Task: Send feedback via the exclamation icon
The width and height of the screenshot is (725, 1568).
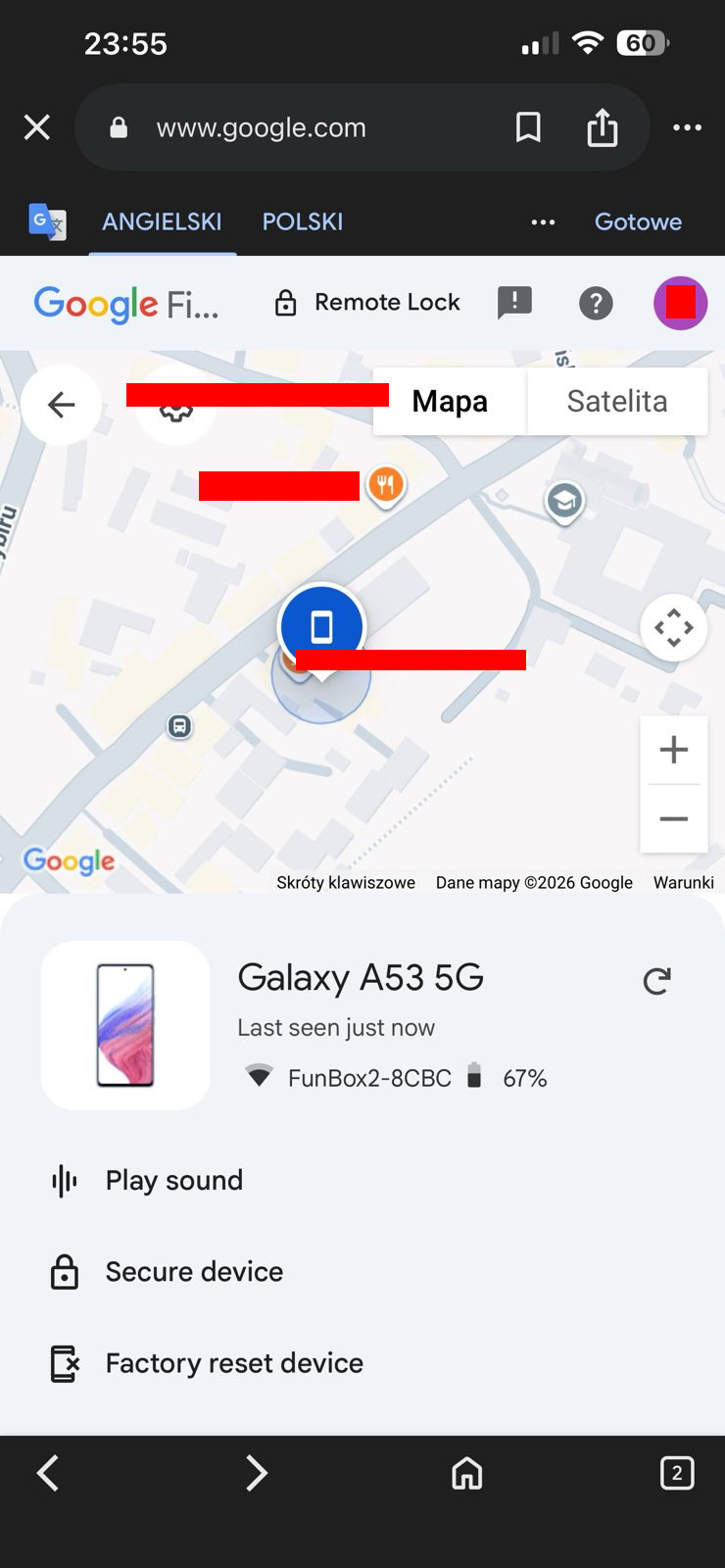Action: [514, 303]
